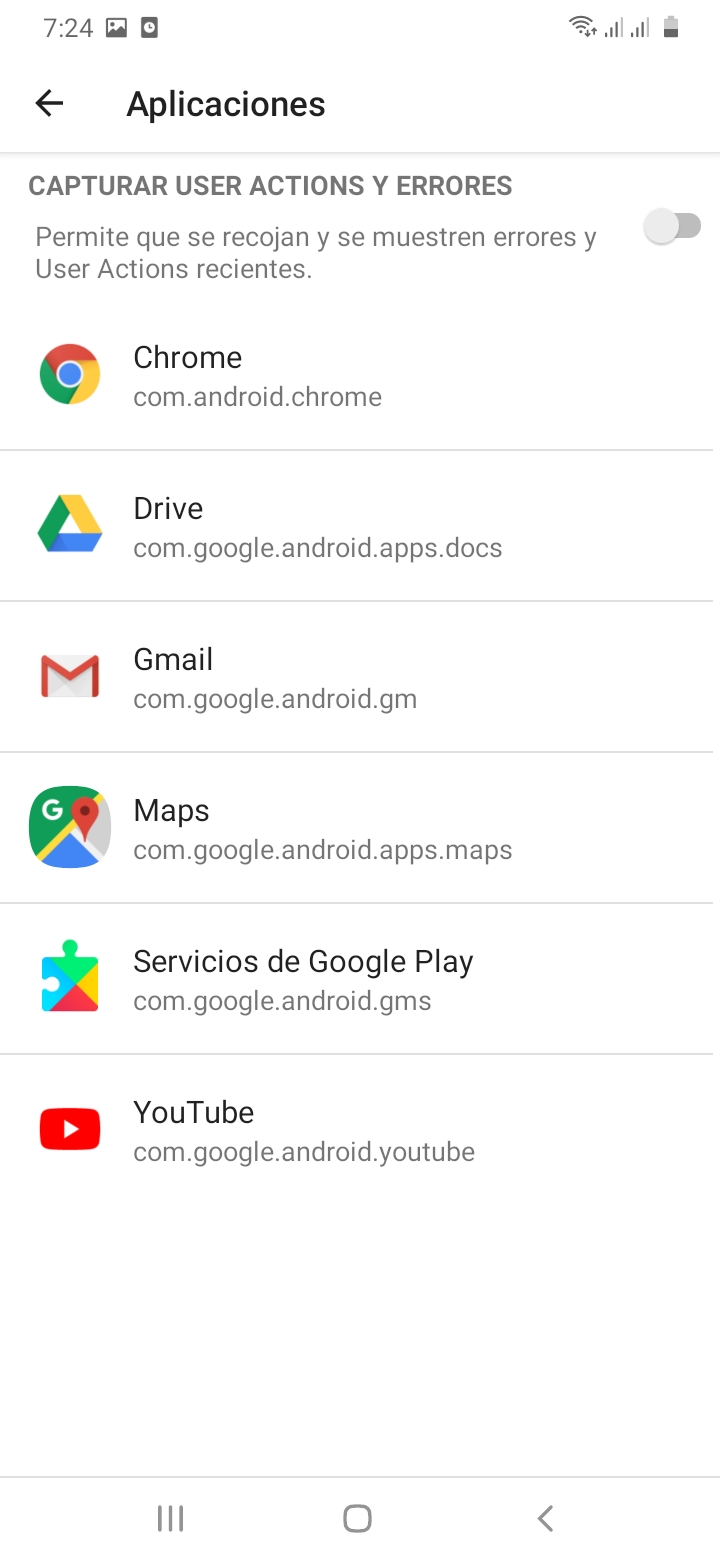Select the Chrome app icon

[x=70, y=373]
